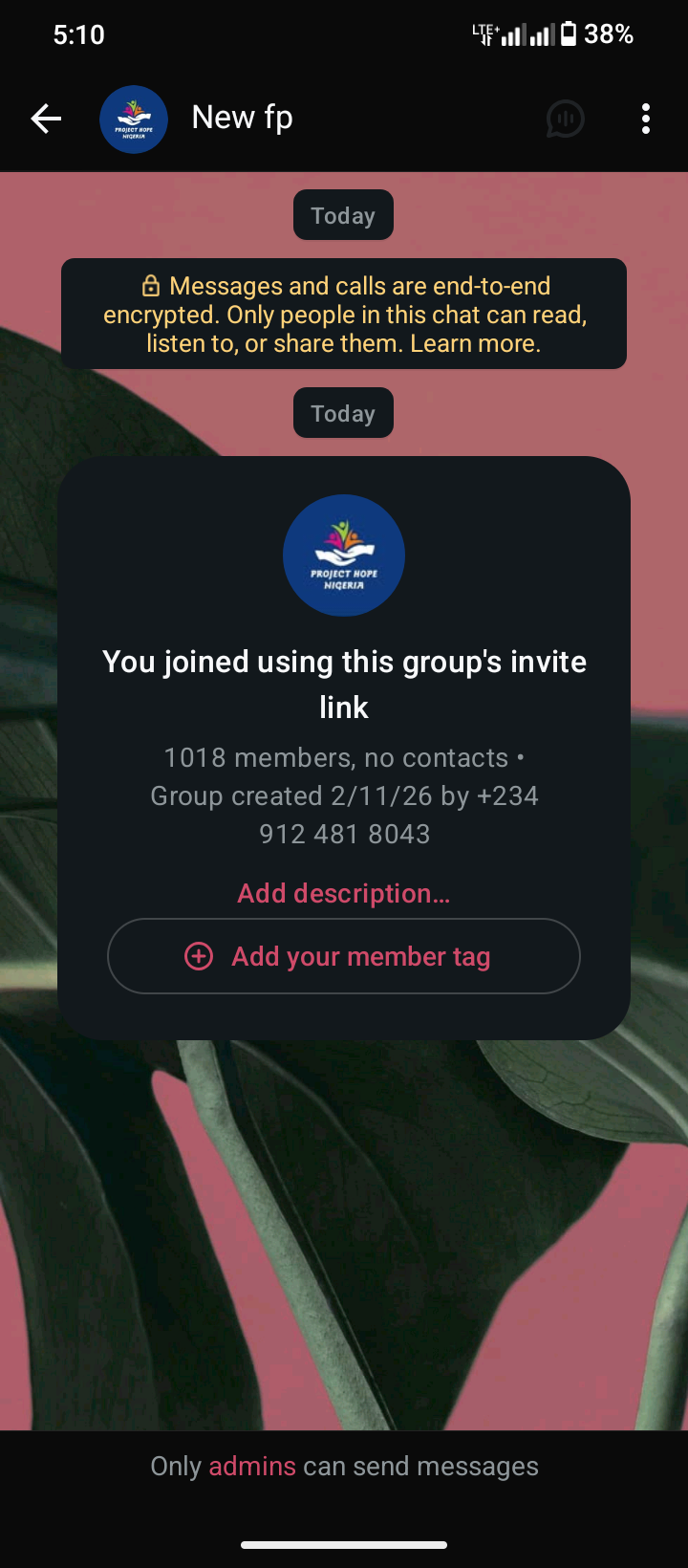Tap the admins link at the bottom
Screen dimensions: 688x1568
click(x=252, y=1466)
